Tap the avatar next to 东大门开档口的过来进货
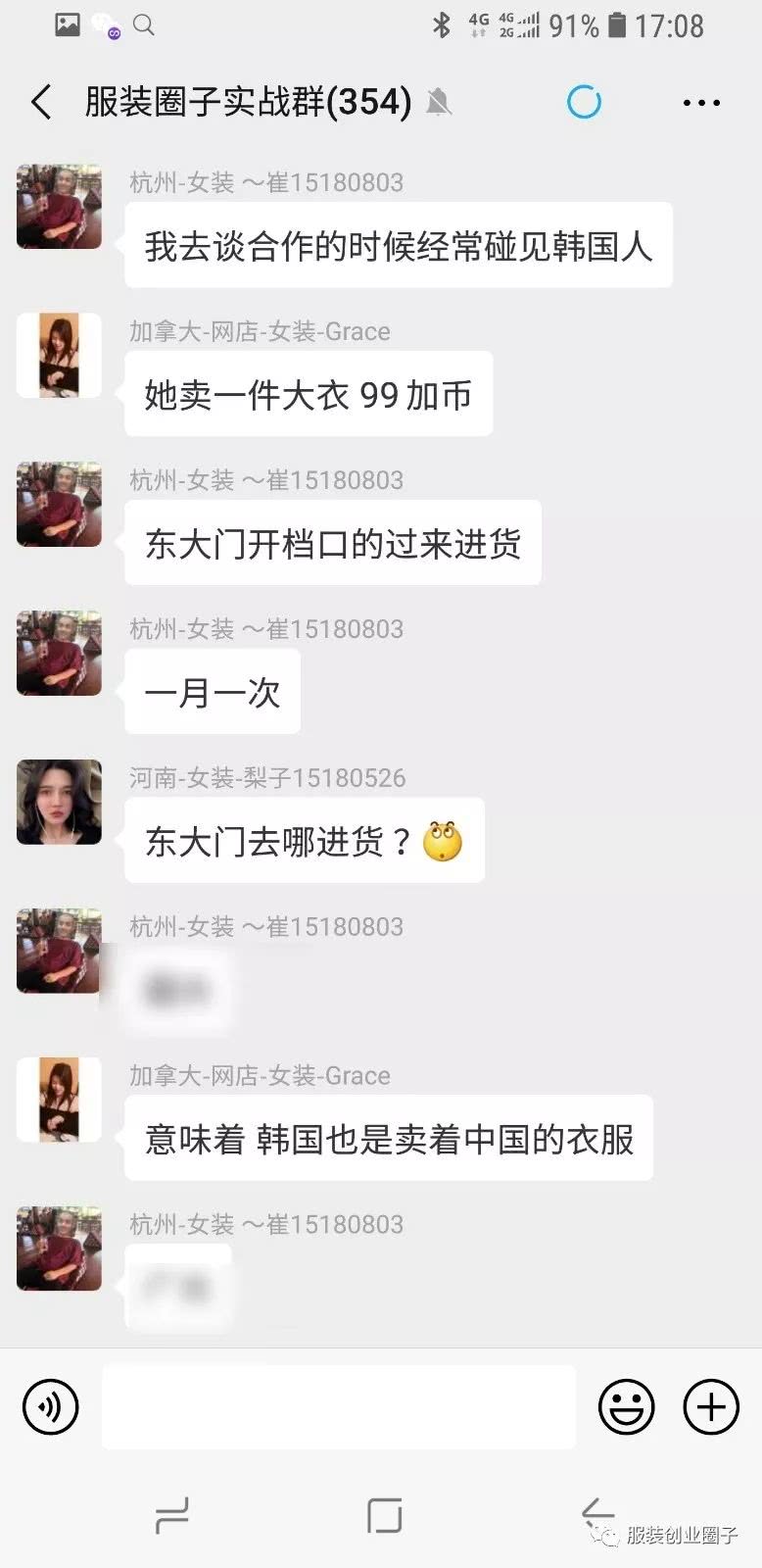 (x=60, y=505)
